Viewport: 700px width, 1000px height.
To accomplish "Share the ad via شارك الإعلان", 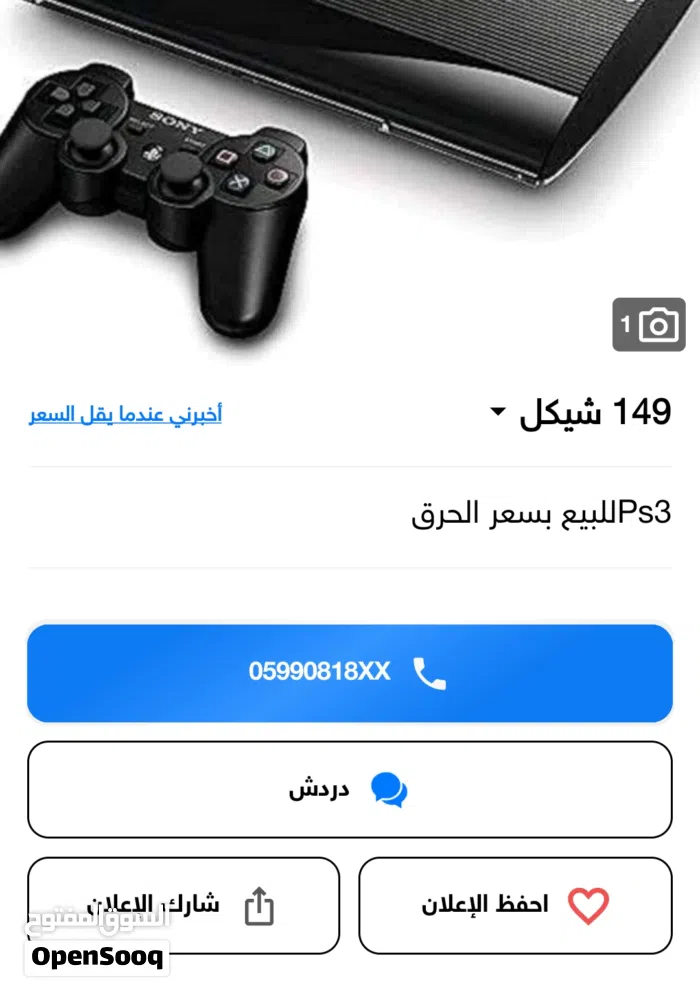I will [184, 905].
